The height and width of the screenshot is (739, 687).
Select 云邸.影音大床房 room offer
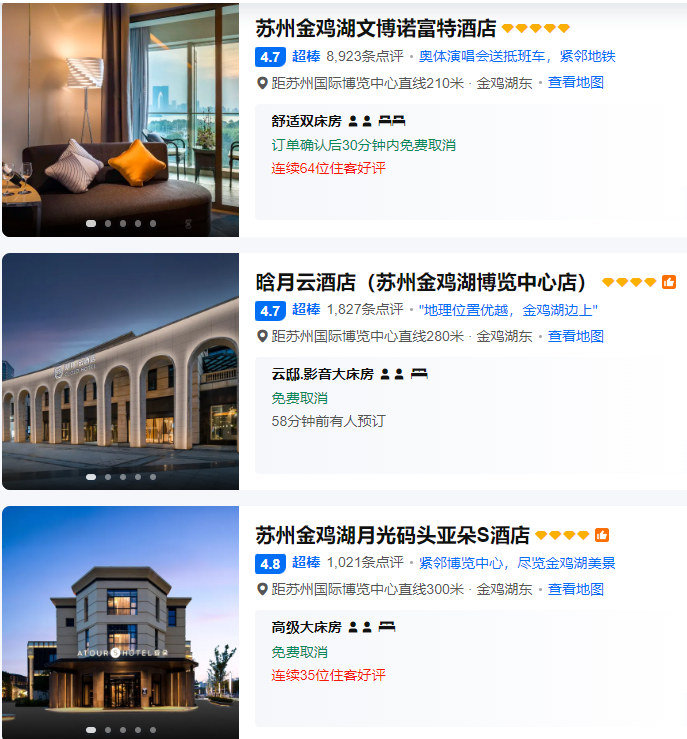[x=322, y=374]
